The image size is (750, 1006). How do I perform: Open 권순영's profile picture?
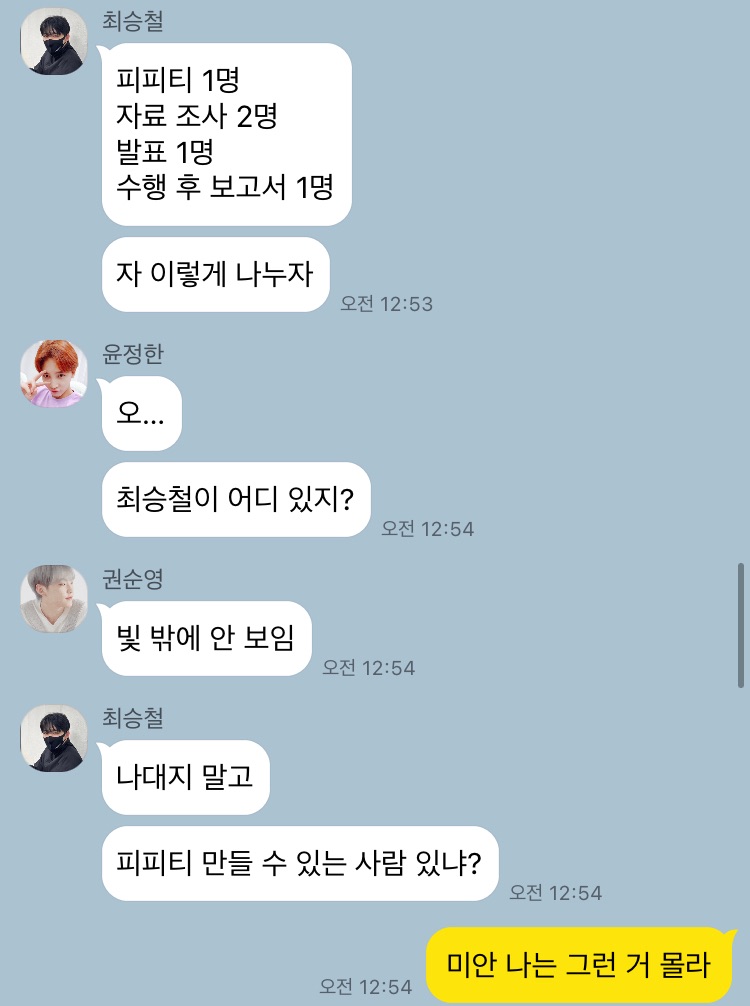(54, 598)
